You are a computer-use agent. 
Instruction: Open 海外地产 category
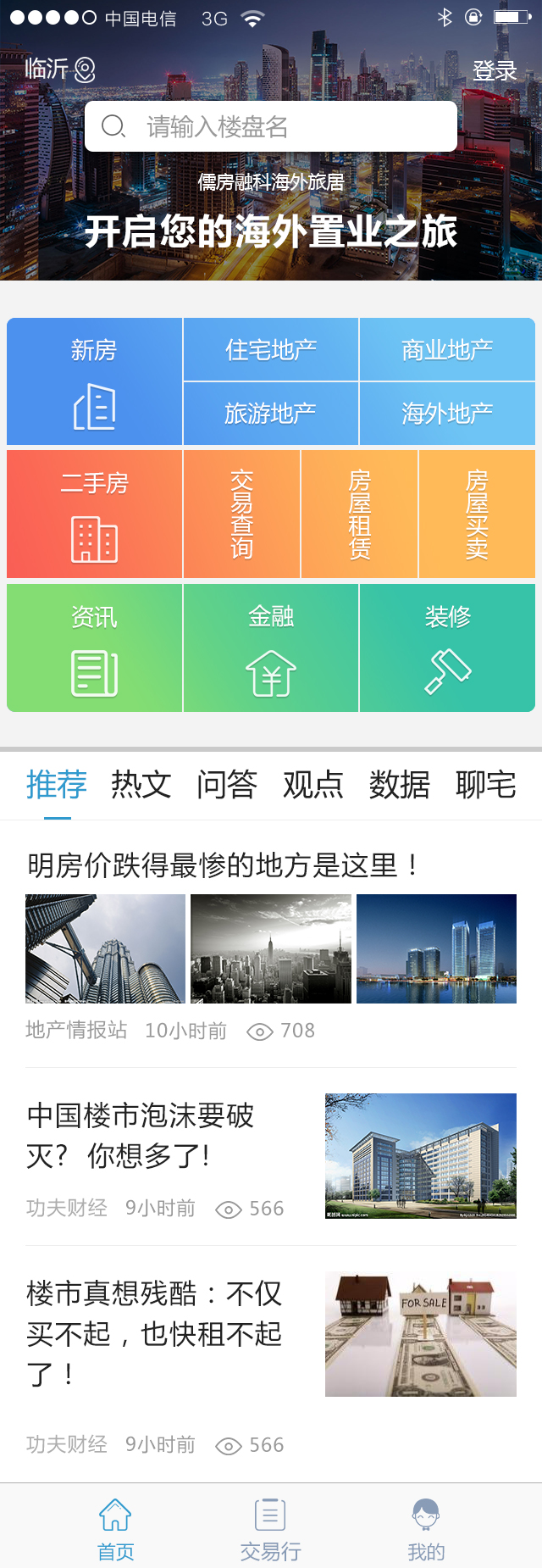447,414
